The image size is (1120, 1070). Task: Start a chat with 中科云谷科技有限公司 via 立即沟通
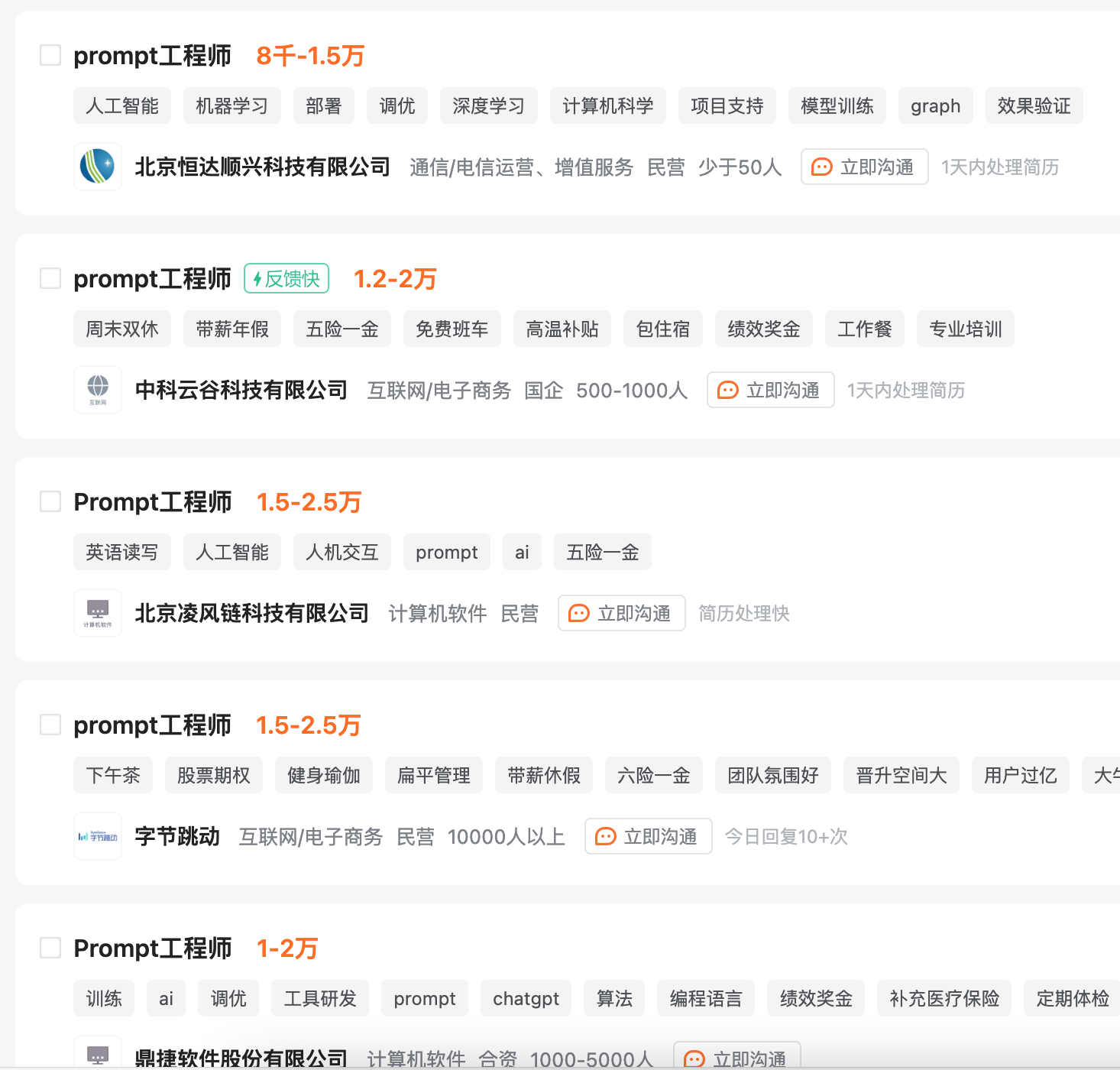coord(770,390)
